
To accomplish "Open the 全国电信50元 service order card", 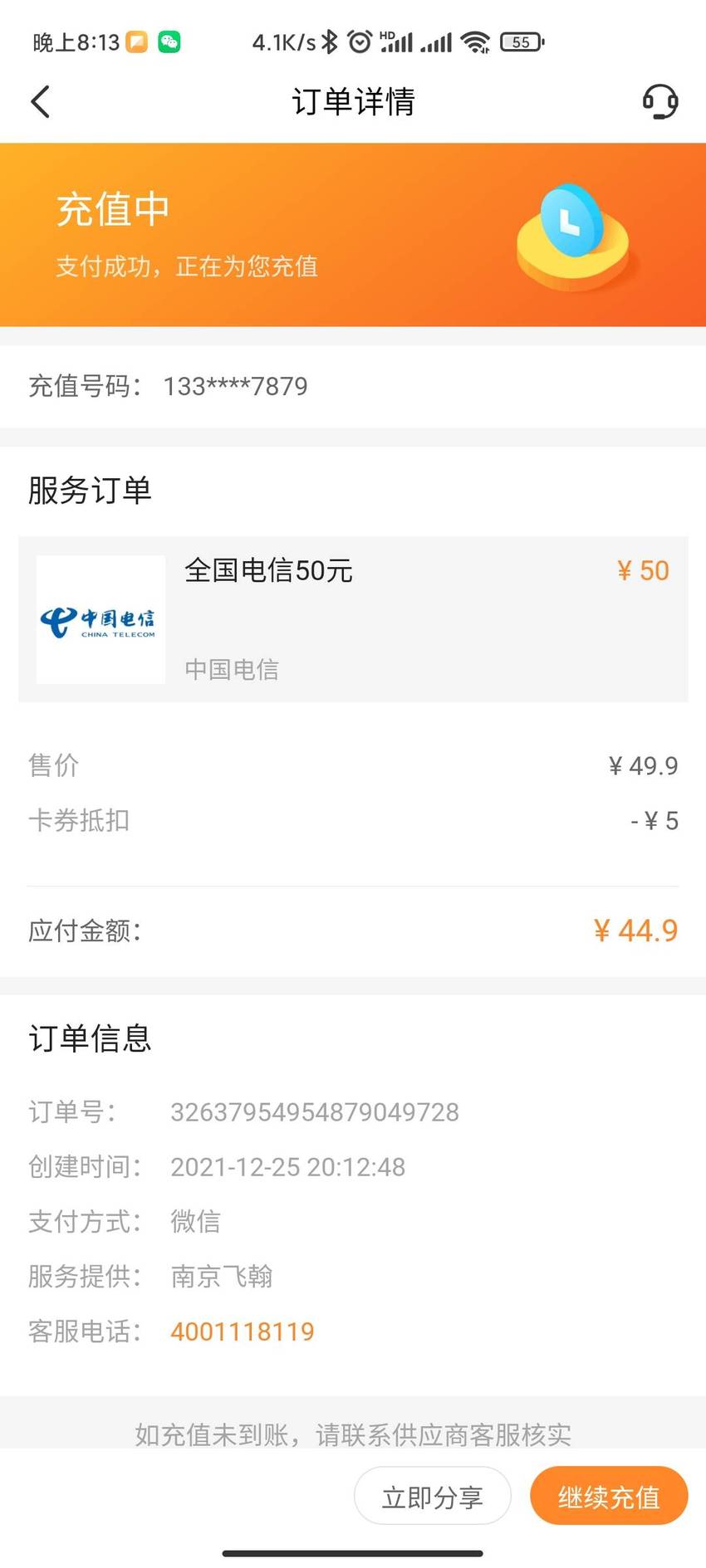I will click(x=353, y=619).
